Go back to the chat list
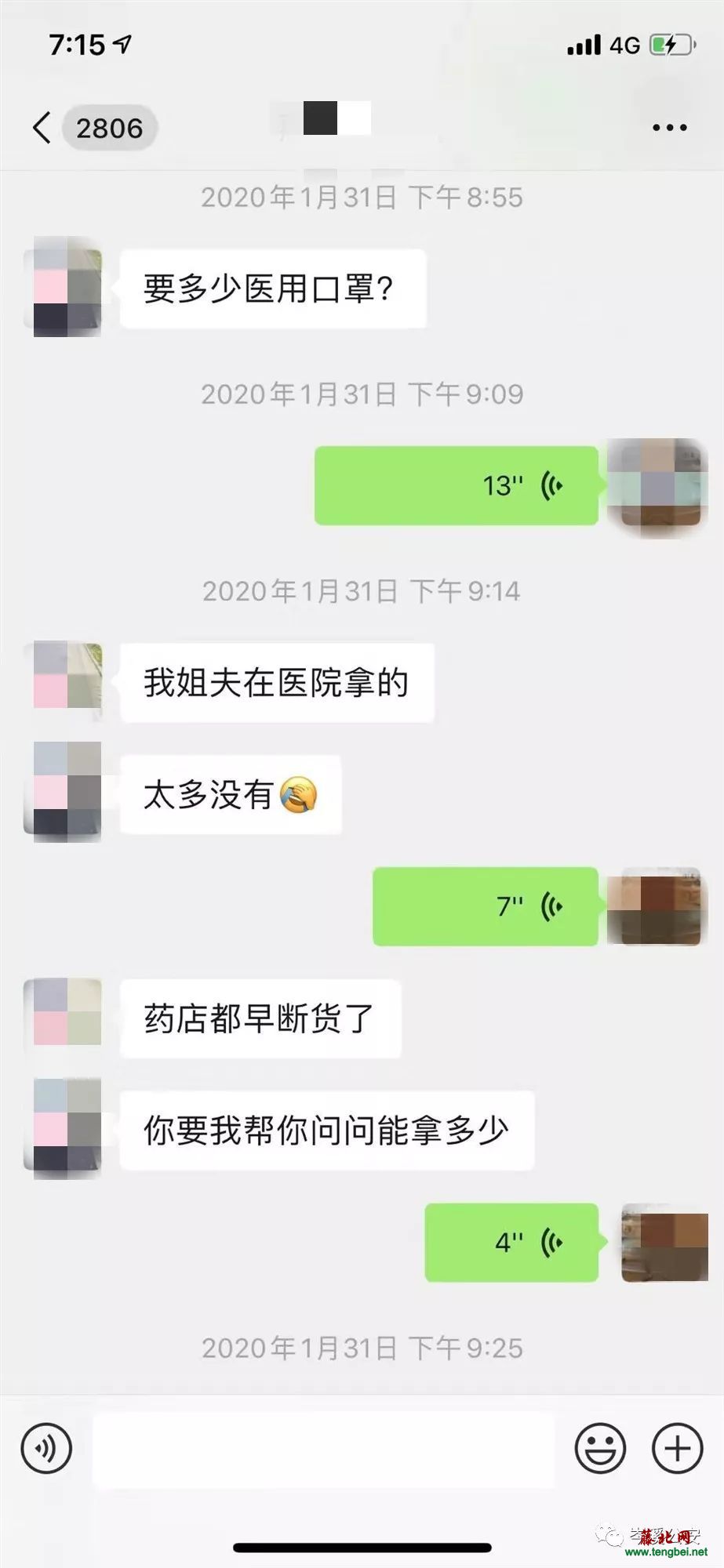This screenshot has height=1568, width=724. point(43,127)
